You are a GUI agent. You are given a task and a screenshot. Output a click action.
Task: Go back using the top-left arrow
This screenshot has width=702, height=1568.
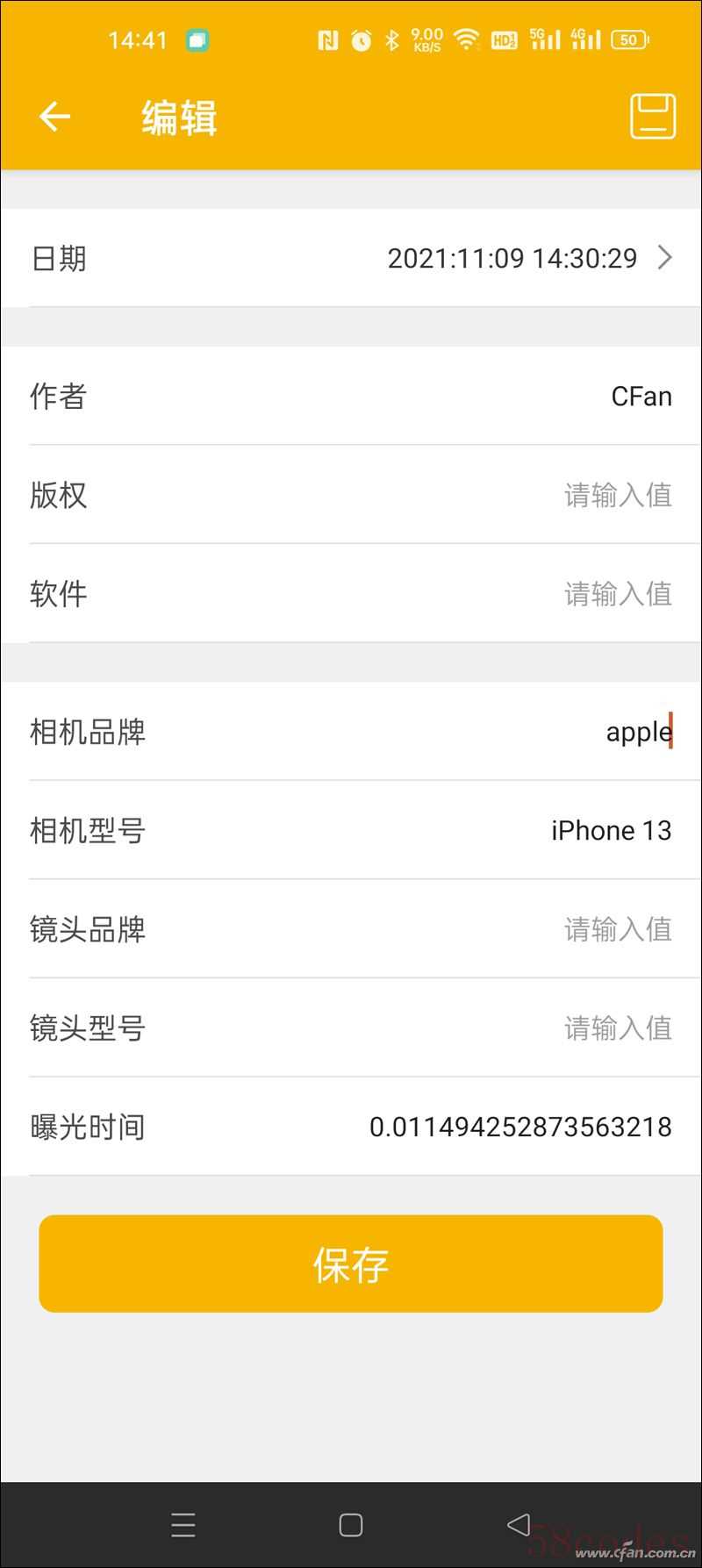coord(54,117)
